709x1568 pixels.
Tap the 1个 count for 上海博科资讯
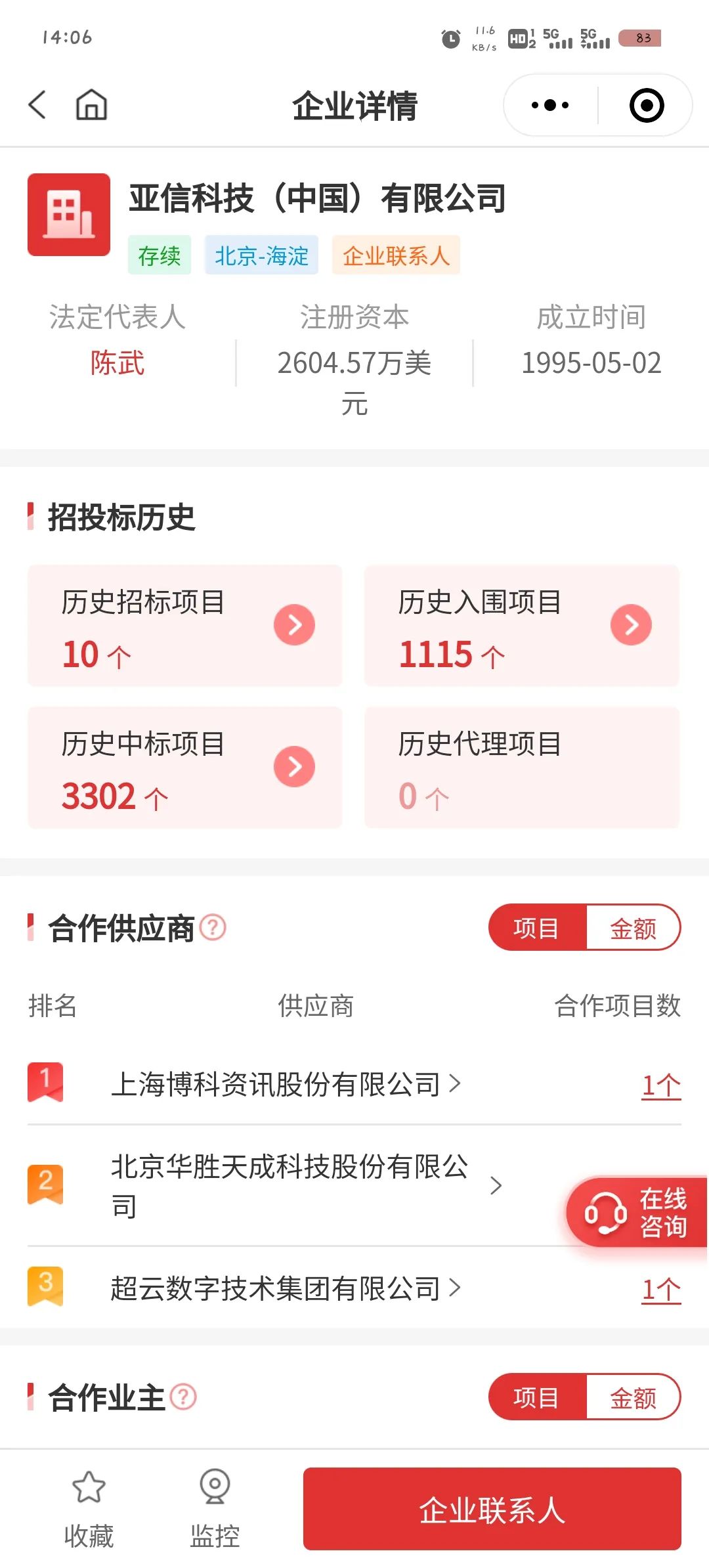[661, 1085]
